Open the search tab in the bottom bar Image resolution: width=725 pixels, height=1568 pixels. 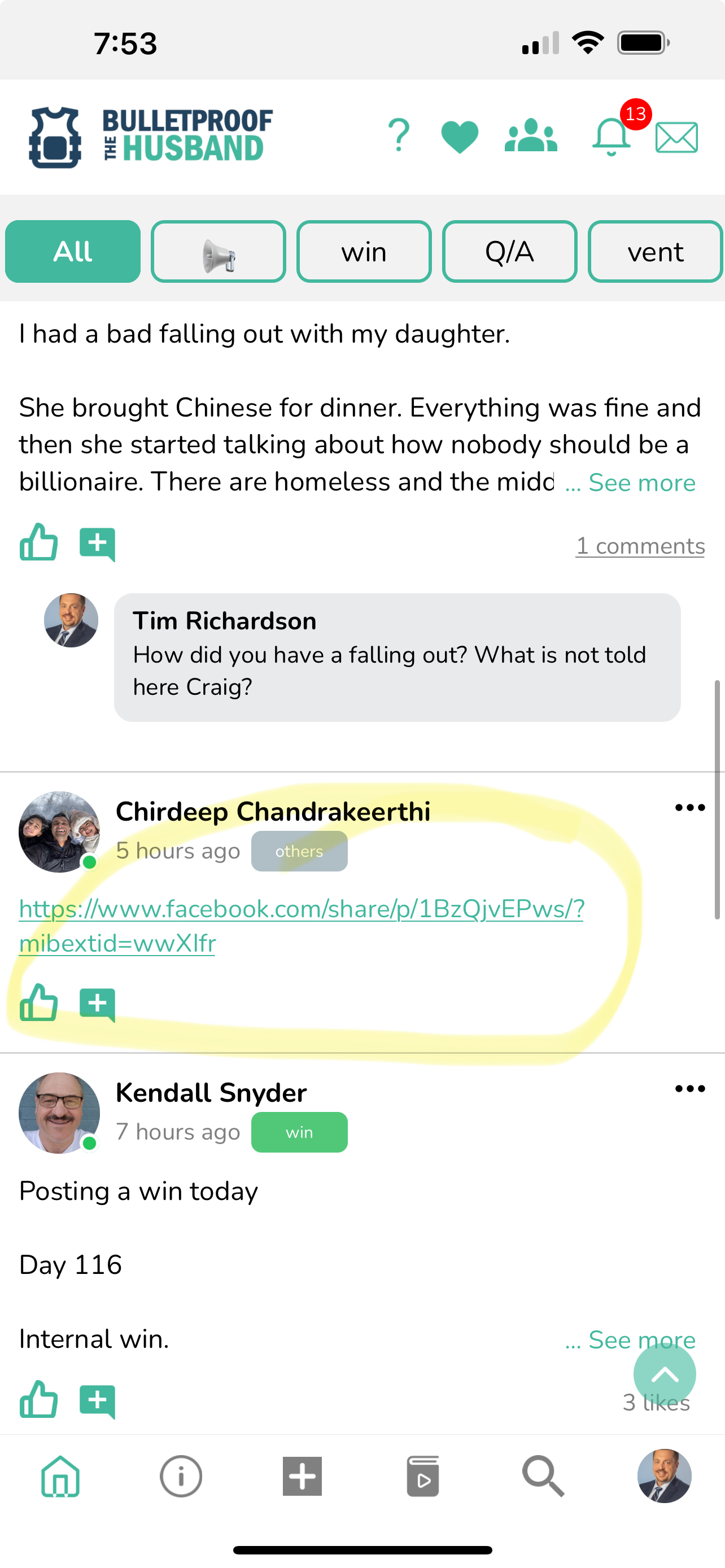(x=543, y=1476)
